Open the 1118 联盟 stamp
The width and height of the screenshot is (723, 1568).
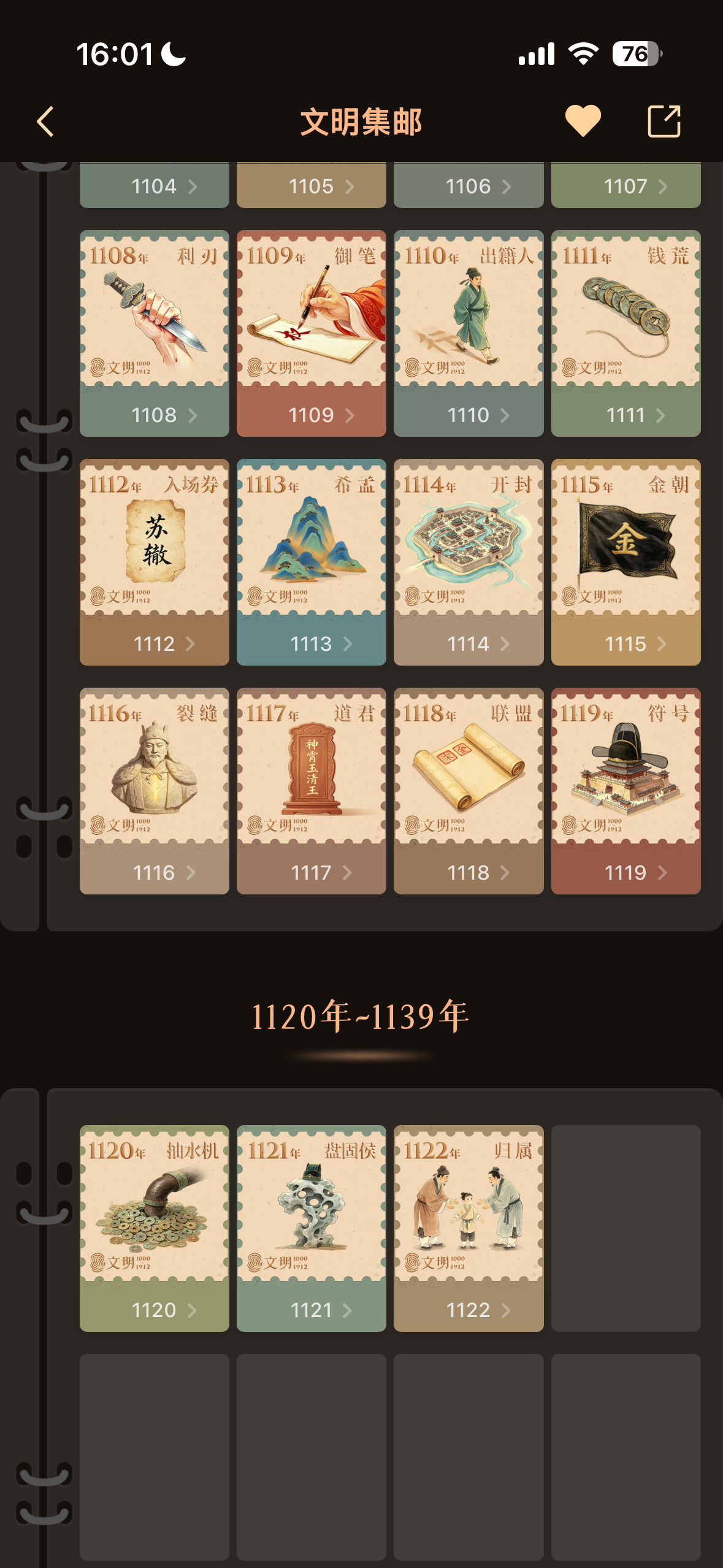pyautogui.click(x=469, y=791)
